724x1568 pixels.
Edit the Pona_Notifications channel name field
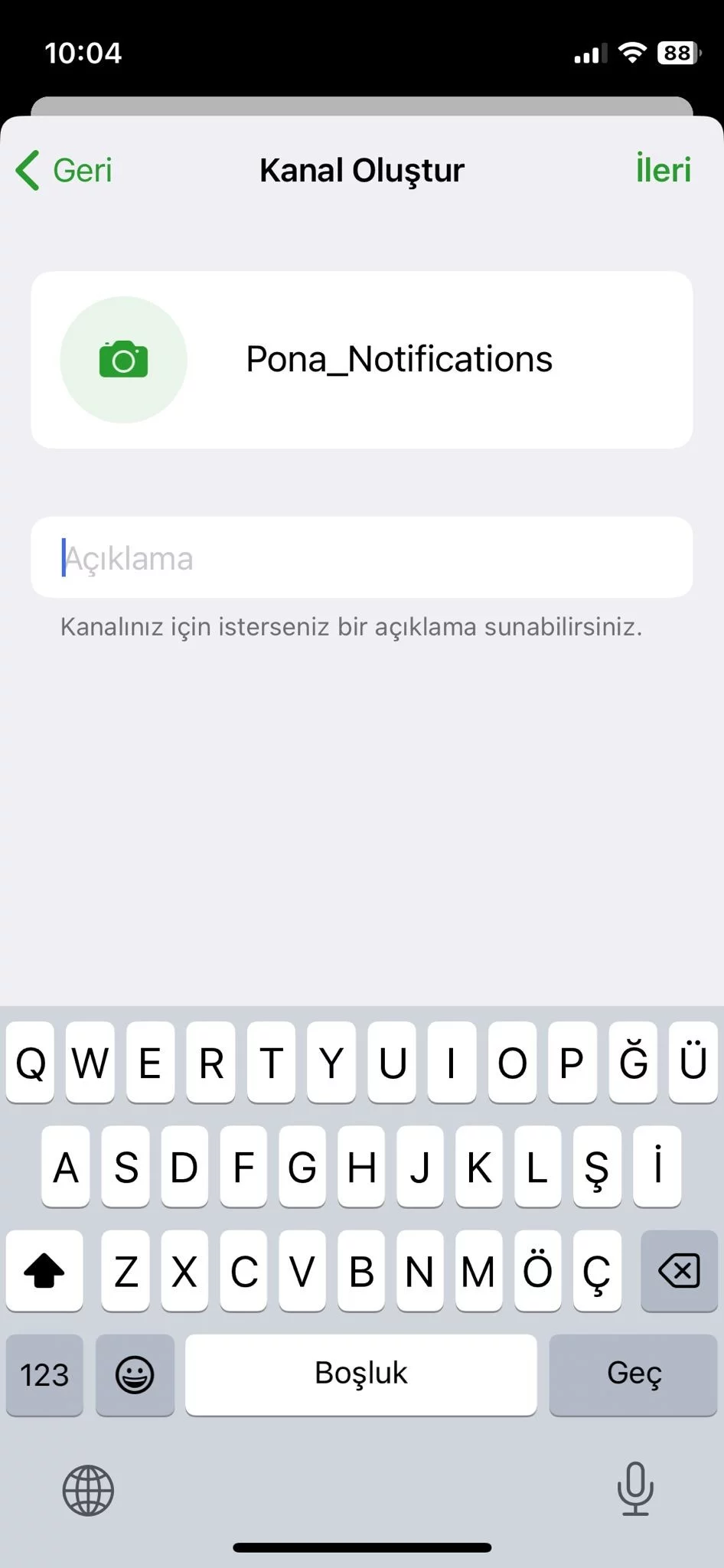[x=399, y=360]
